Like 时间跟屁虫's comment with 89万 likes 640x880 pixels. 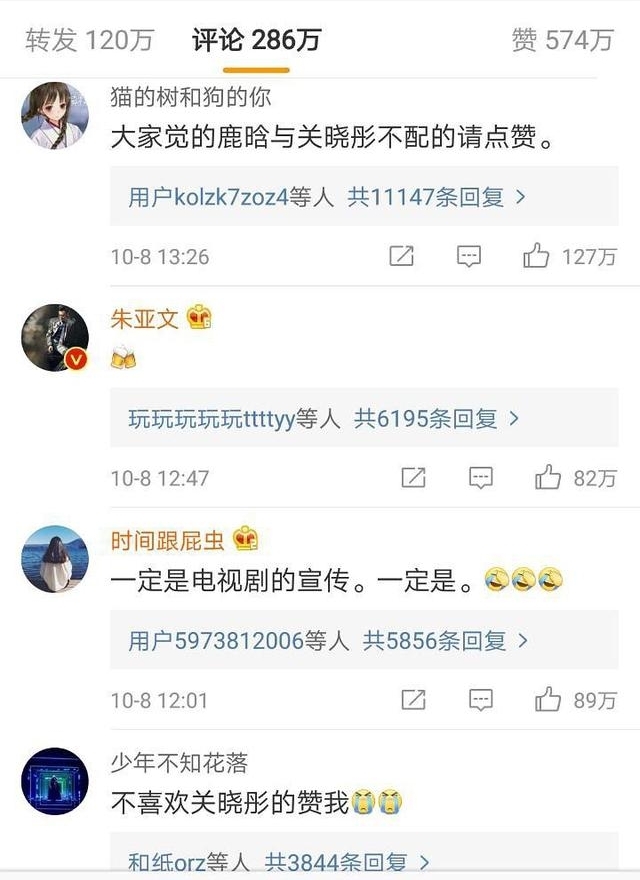pos(548,700)
